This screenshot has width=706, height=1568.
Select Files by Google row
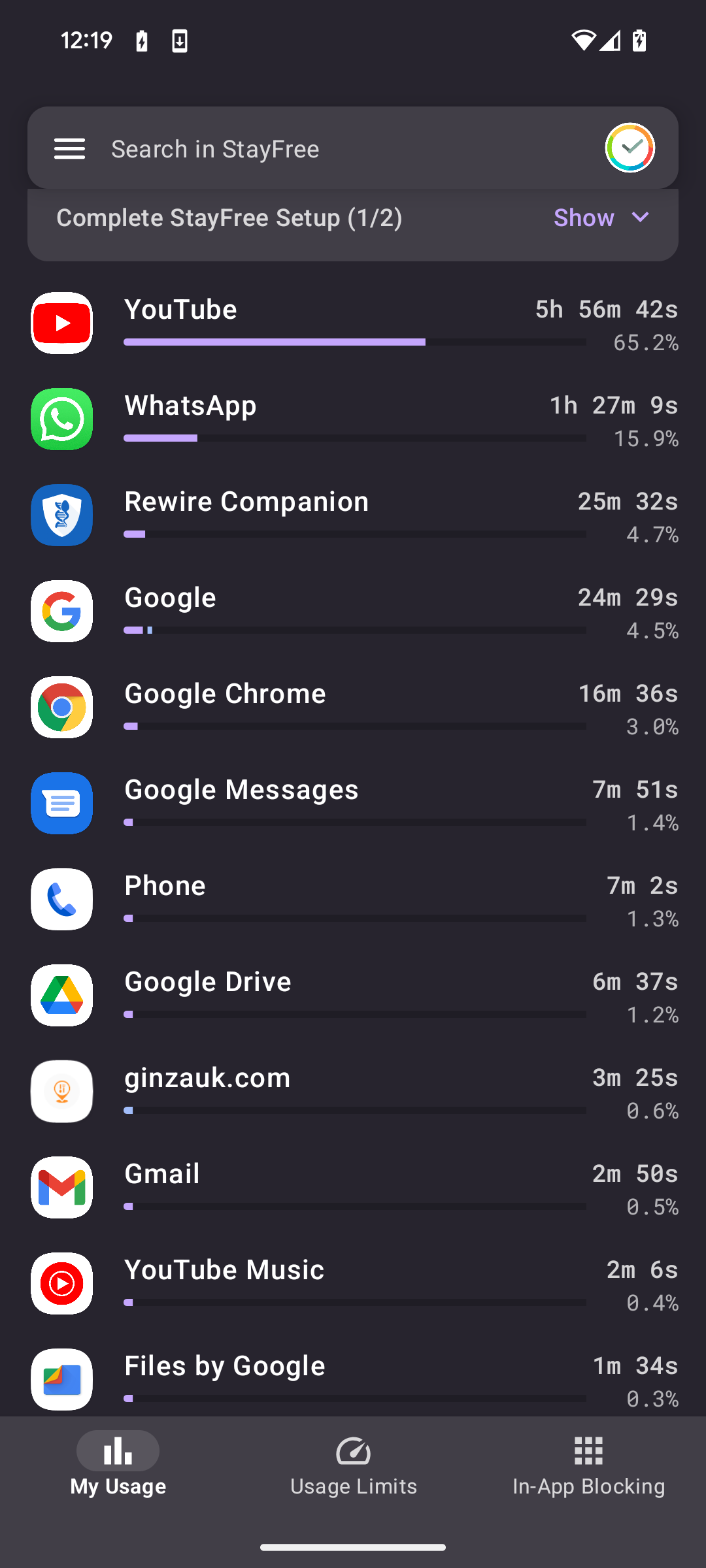353,1379
